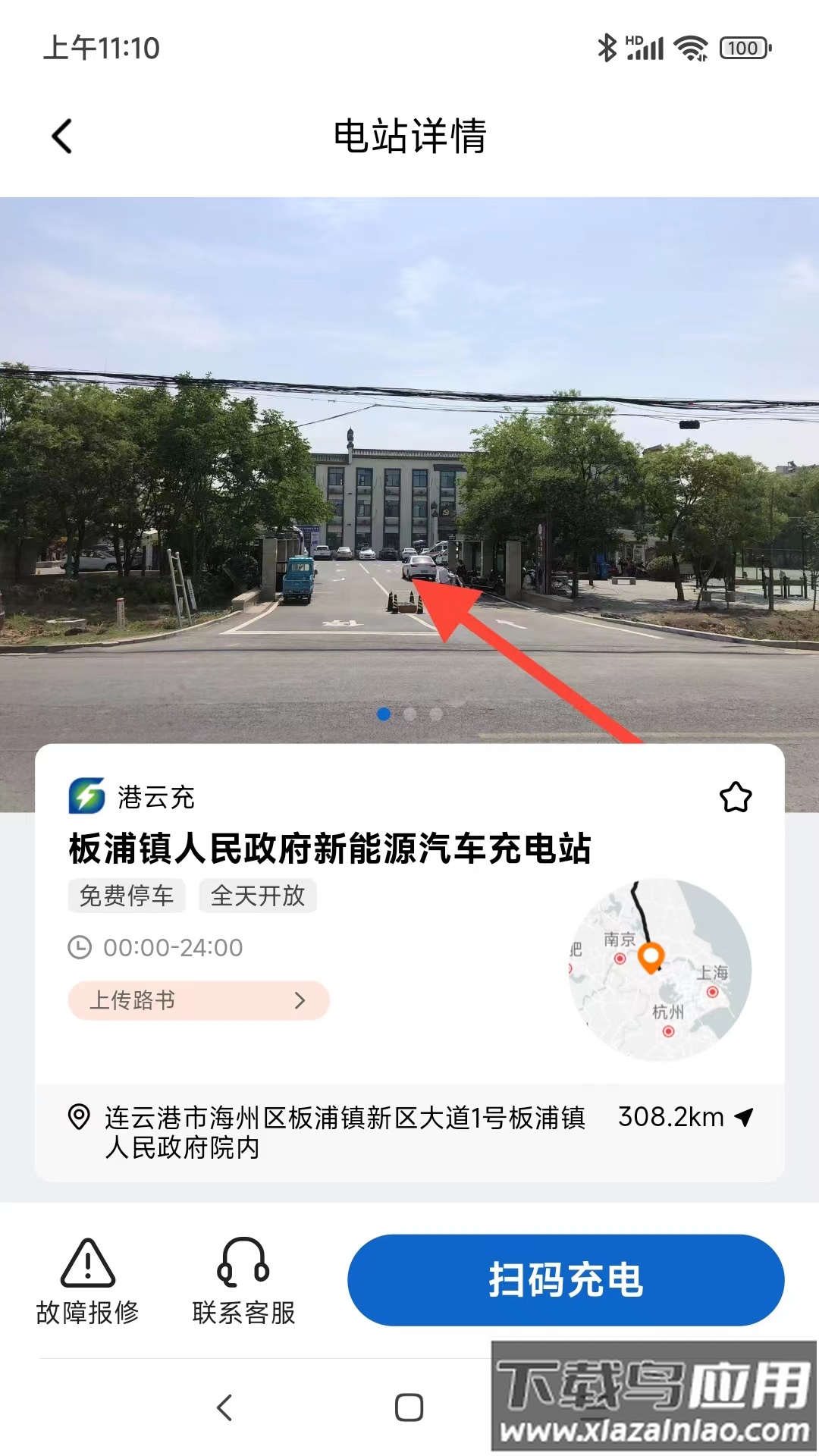This screenshot has height=1456, width=819.
Task: Tap the first blue carousel progress dot
Action: pos(384,714)
